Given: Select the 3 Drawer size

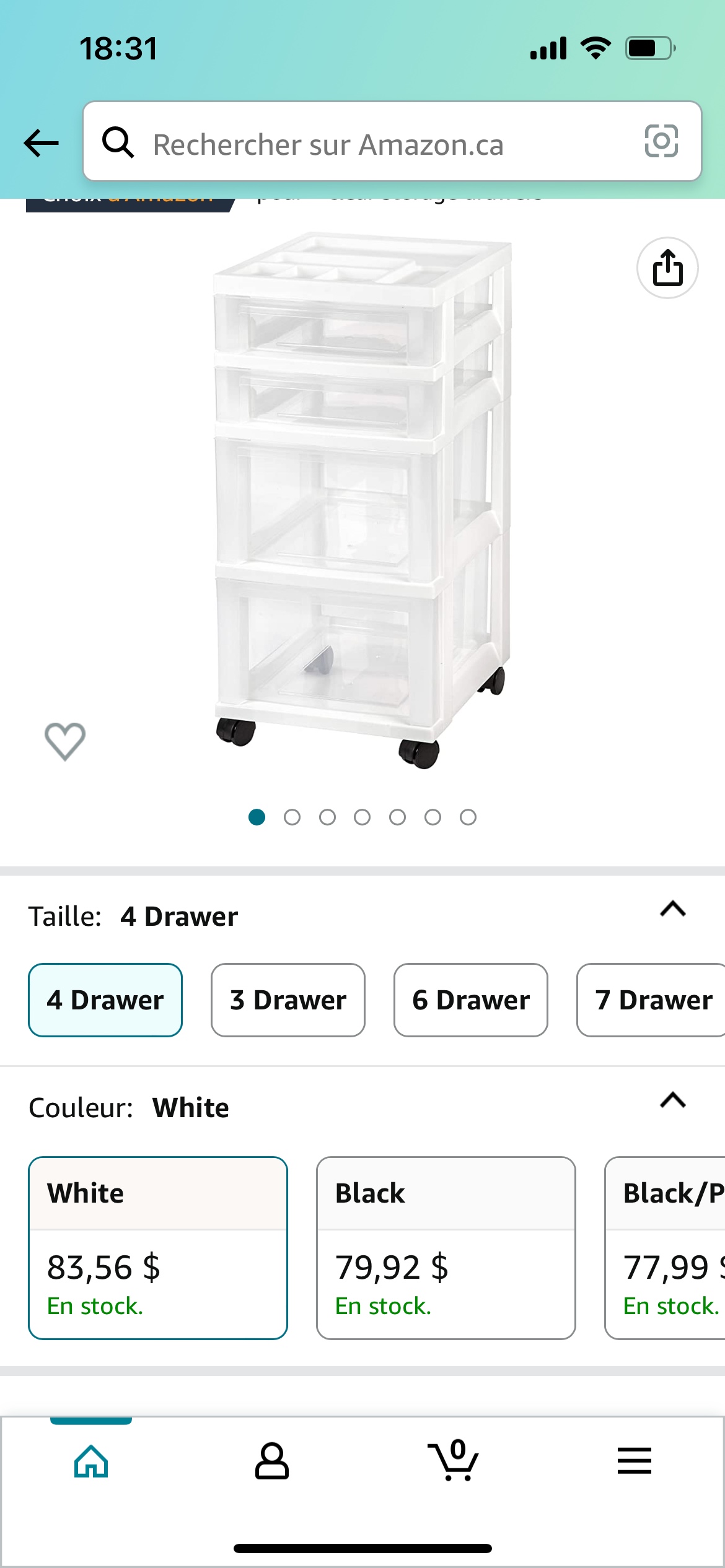Looking at the screenshot, I should click(288, 1000).
